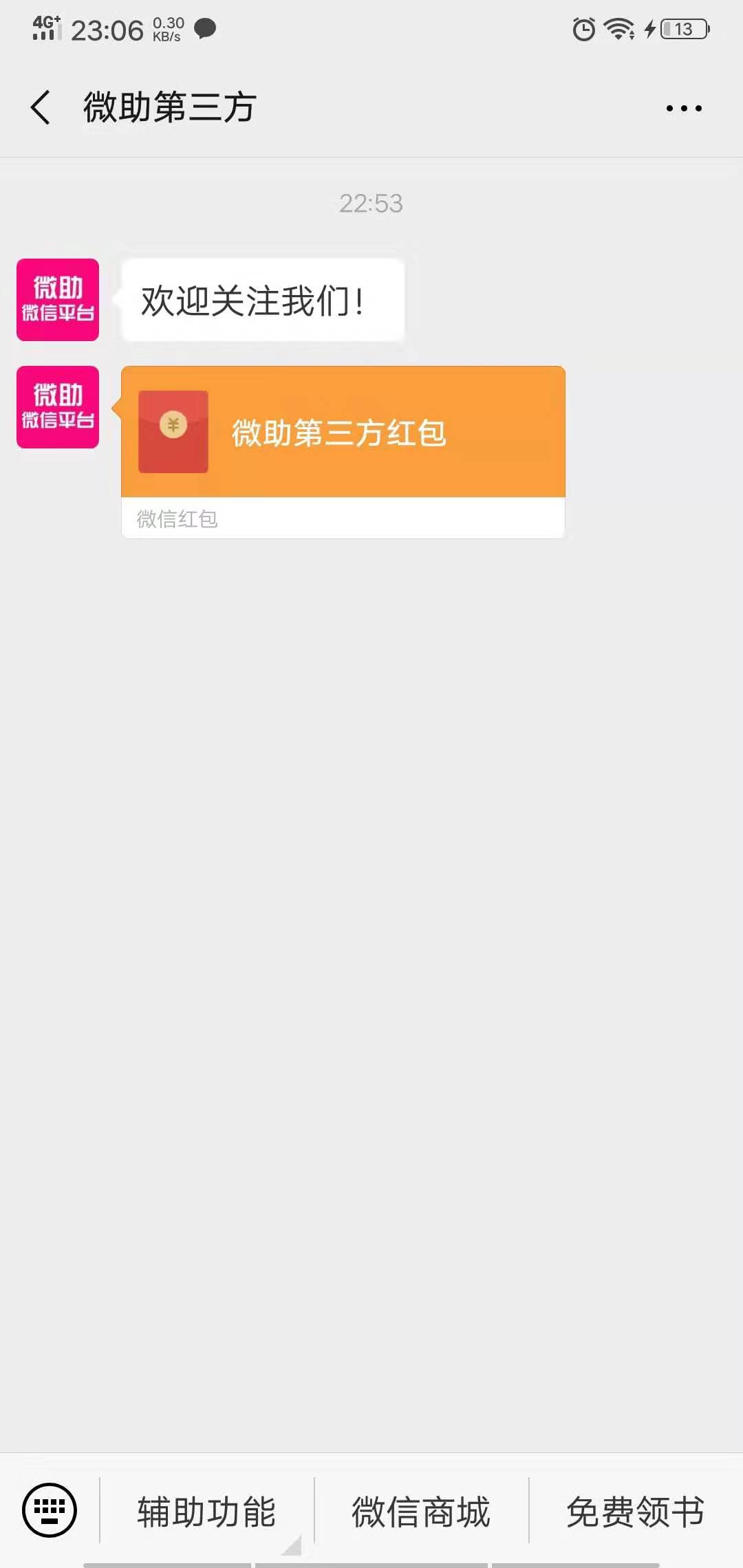Expand the 辅助功能 menu

tap(206, 1512)
